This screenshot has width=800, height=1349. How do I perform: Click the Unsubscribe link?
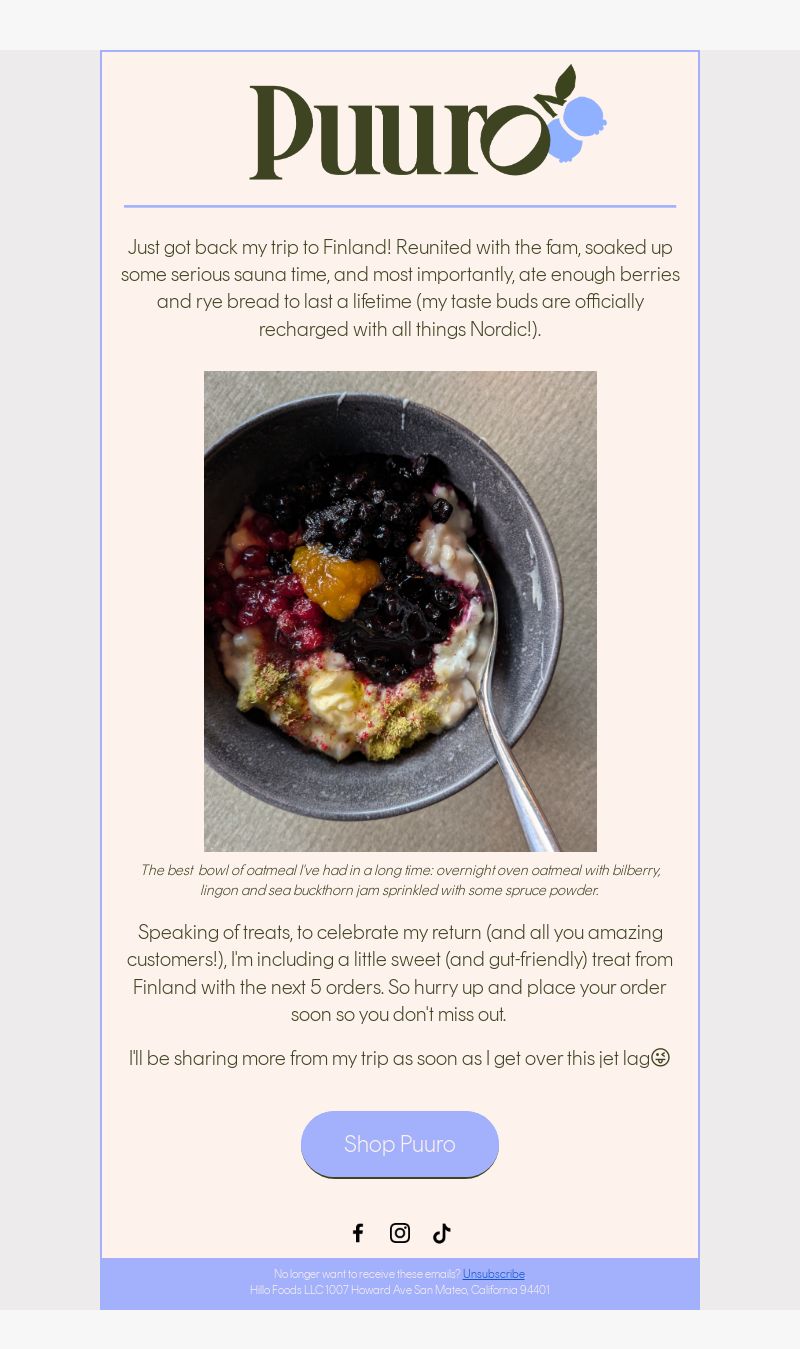pos(493,1274)
